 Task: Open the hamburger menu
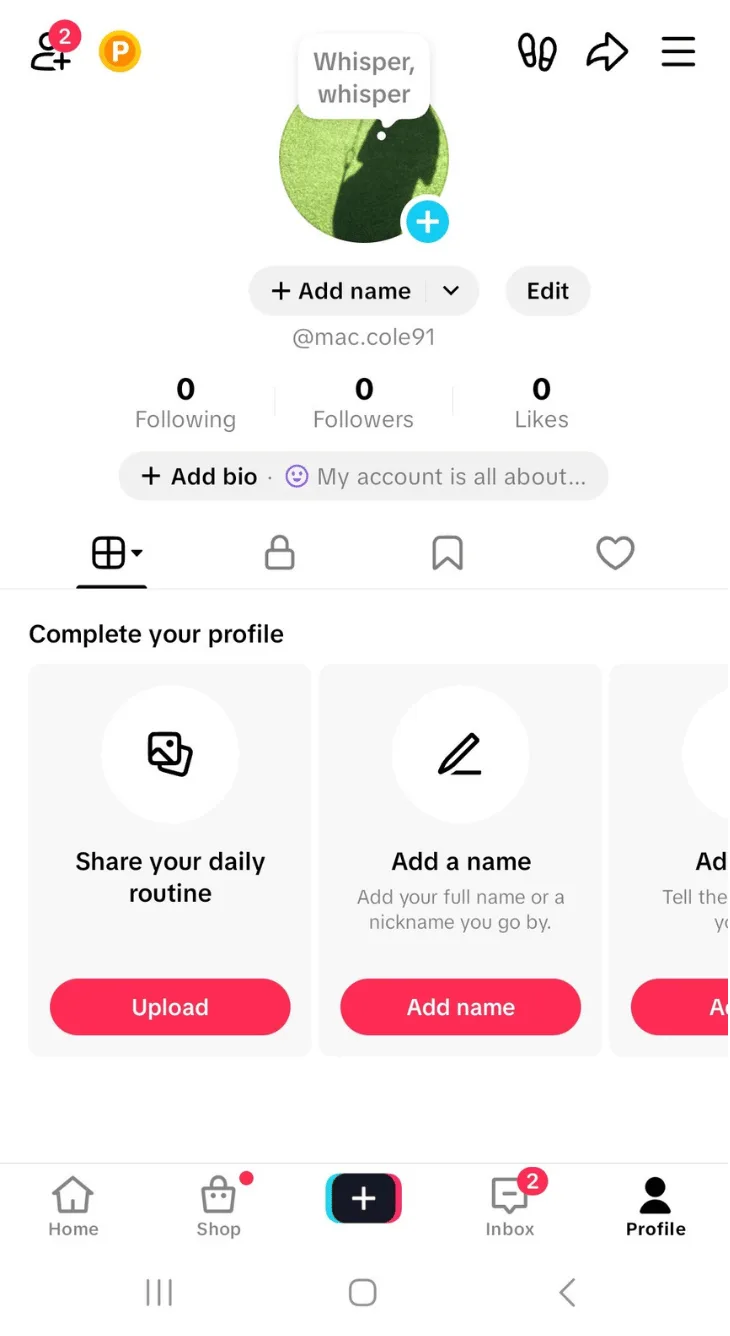pyautogui.click(x=678, y=52)
